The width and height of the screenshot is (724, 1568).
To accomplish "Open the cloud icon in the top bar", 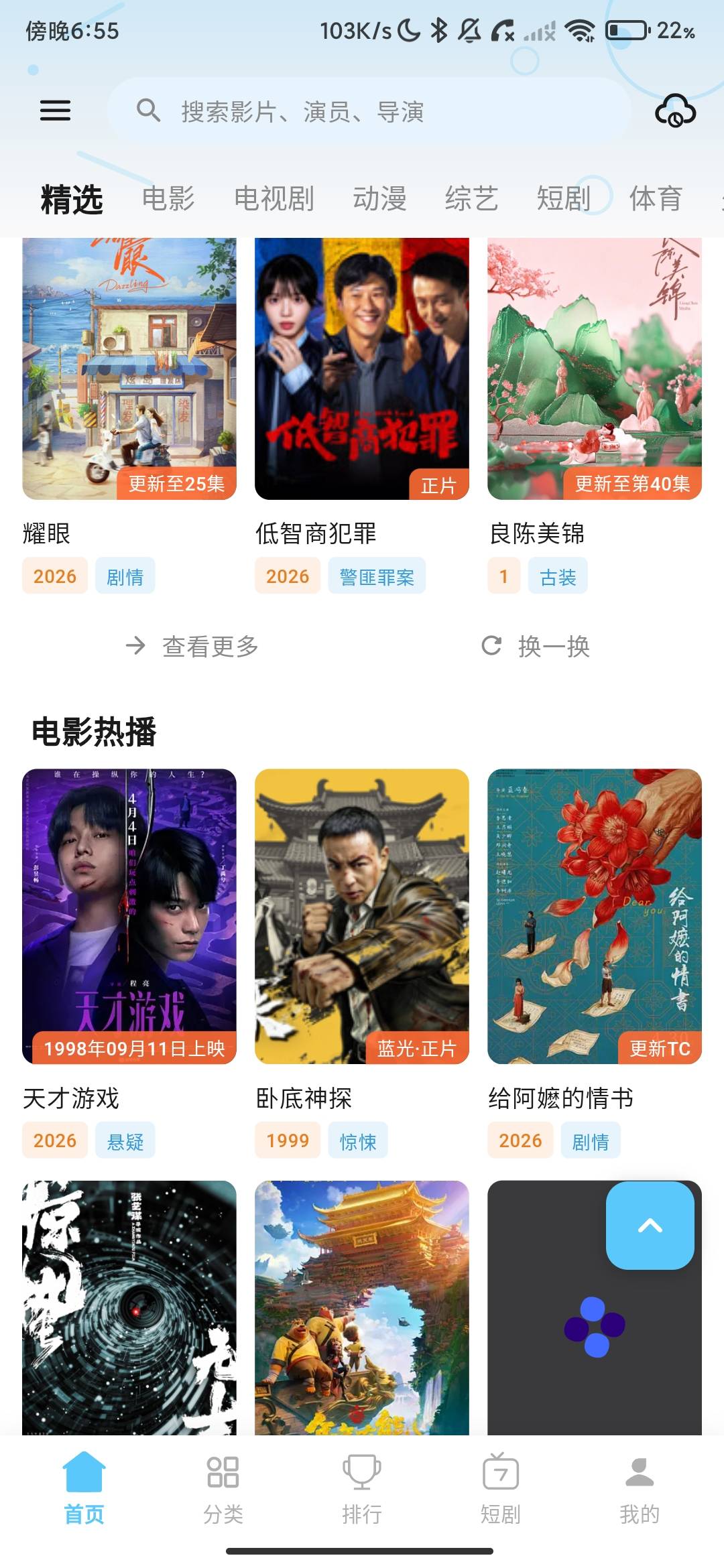I will click(x=675, y=111).
